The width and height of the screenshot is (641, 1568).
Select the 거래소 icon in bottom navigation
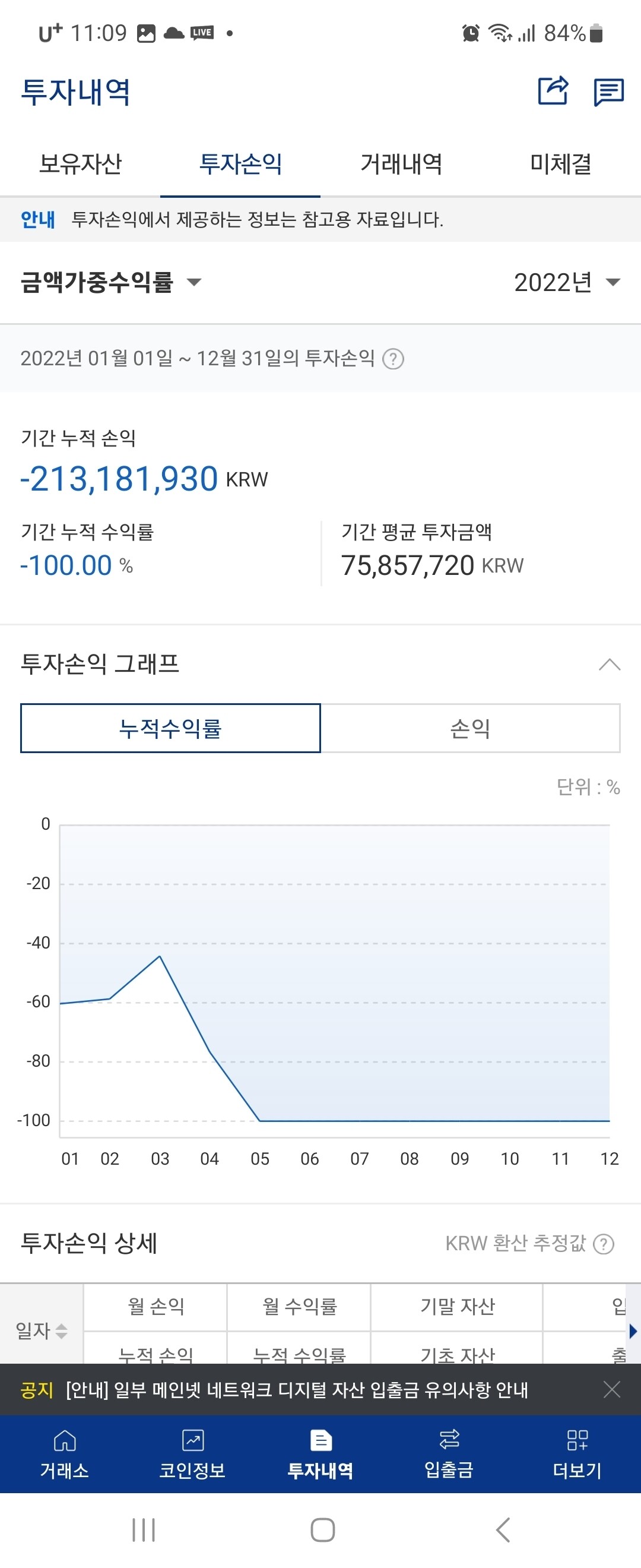(65, 1444)
